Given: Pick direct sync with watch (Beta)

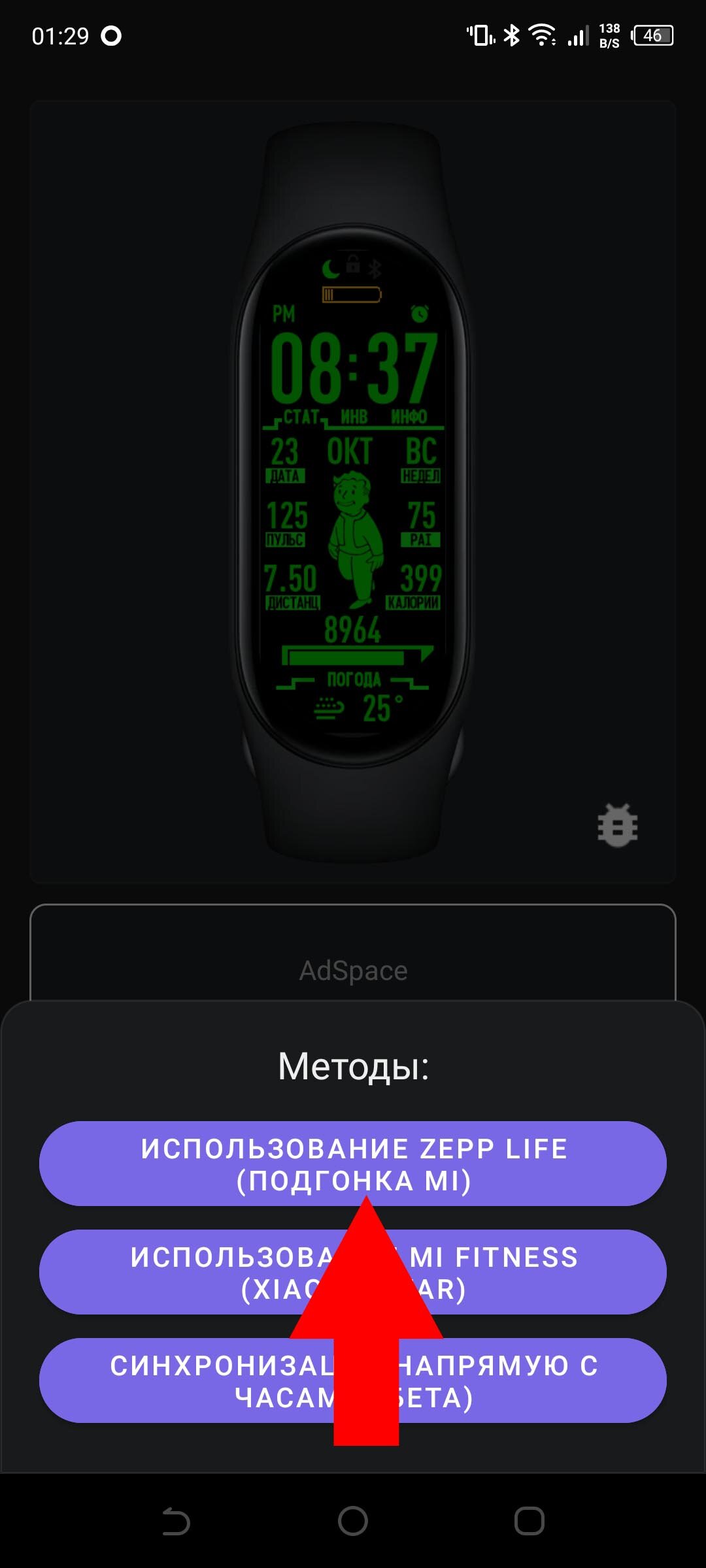Looking at the screenshot, I should (x=353, y=1380).
